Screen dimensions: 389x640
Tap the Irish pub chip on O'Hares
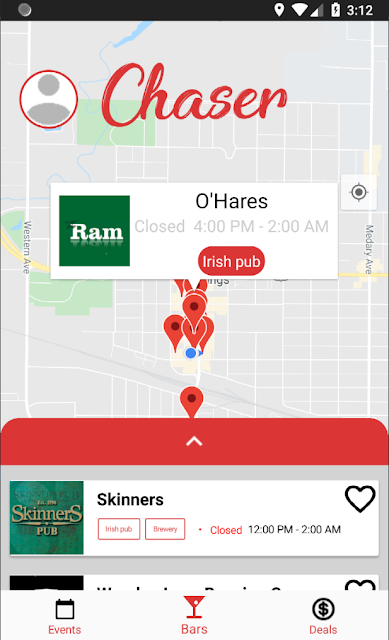tap(231, 261)
